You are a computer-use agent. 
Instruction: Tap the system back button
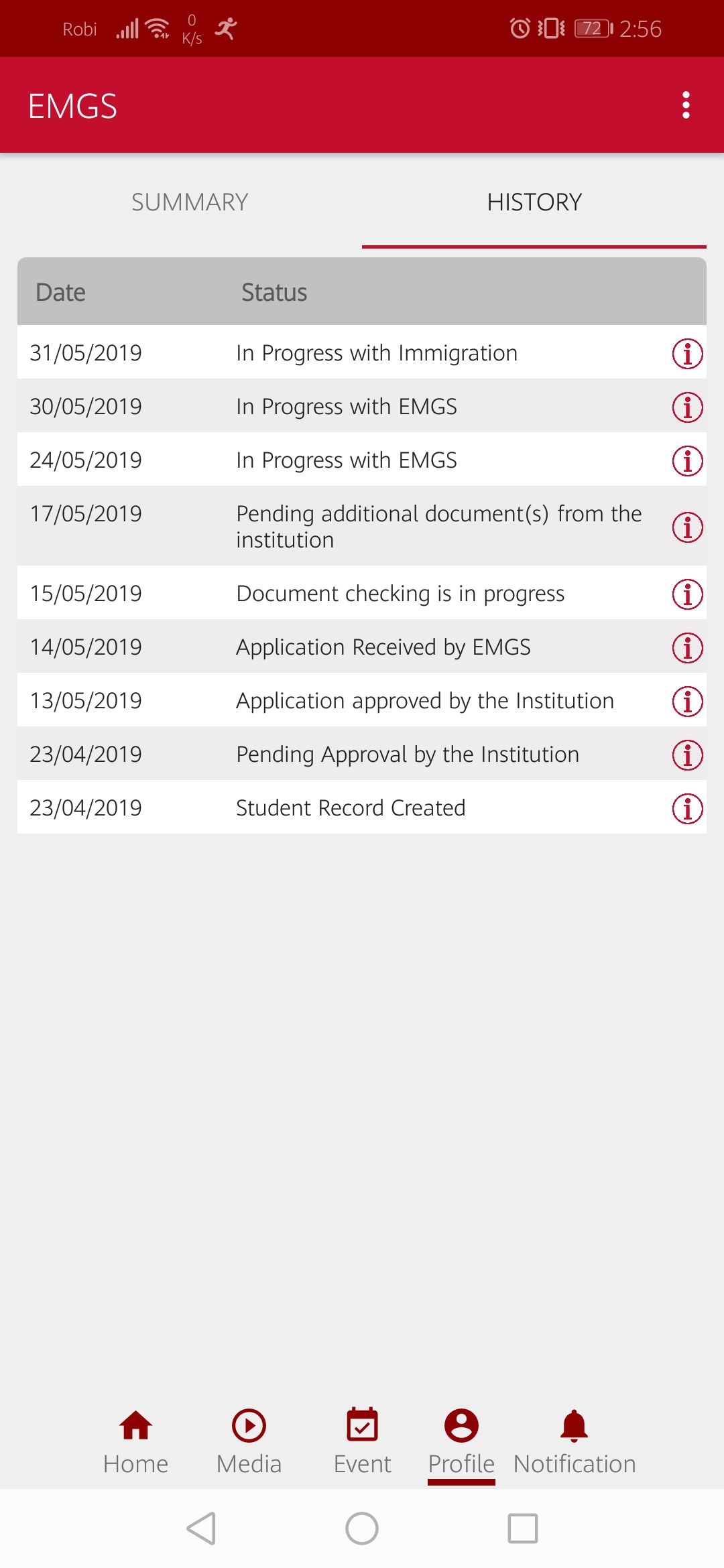[x=201, y=1528]
